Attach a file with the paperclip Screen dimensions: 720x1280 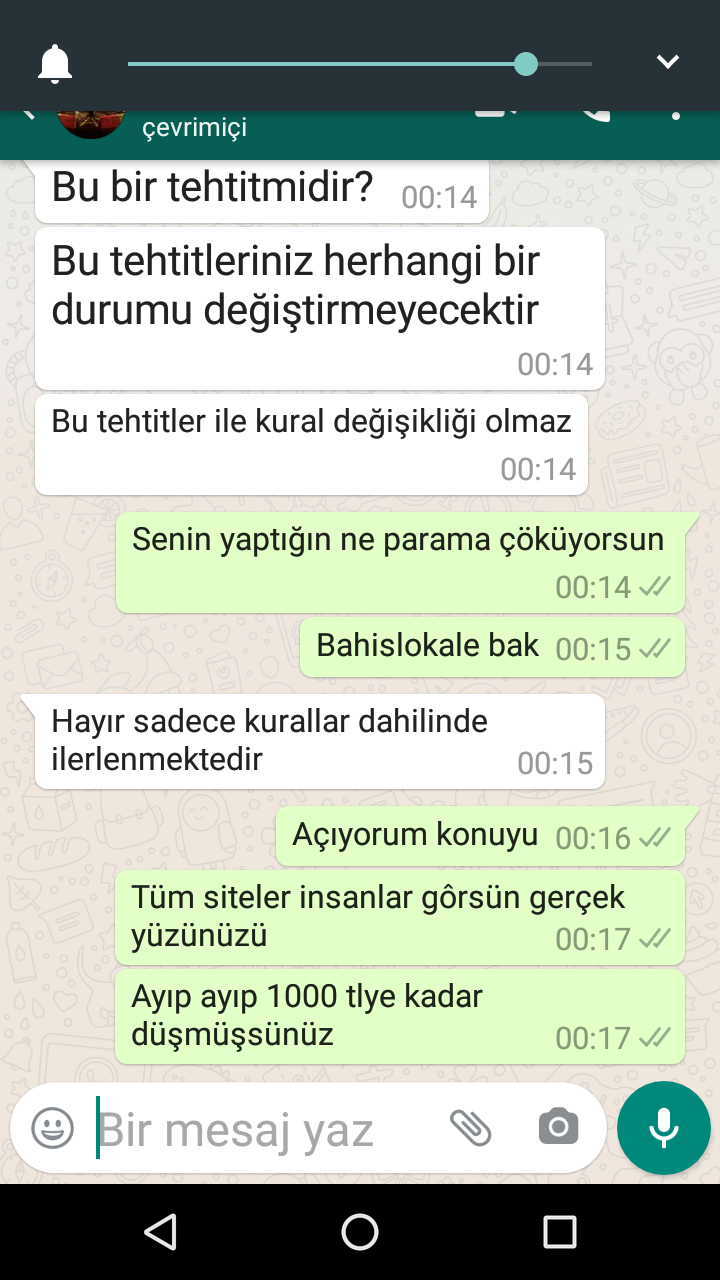point(470,1128)
